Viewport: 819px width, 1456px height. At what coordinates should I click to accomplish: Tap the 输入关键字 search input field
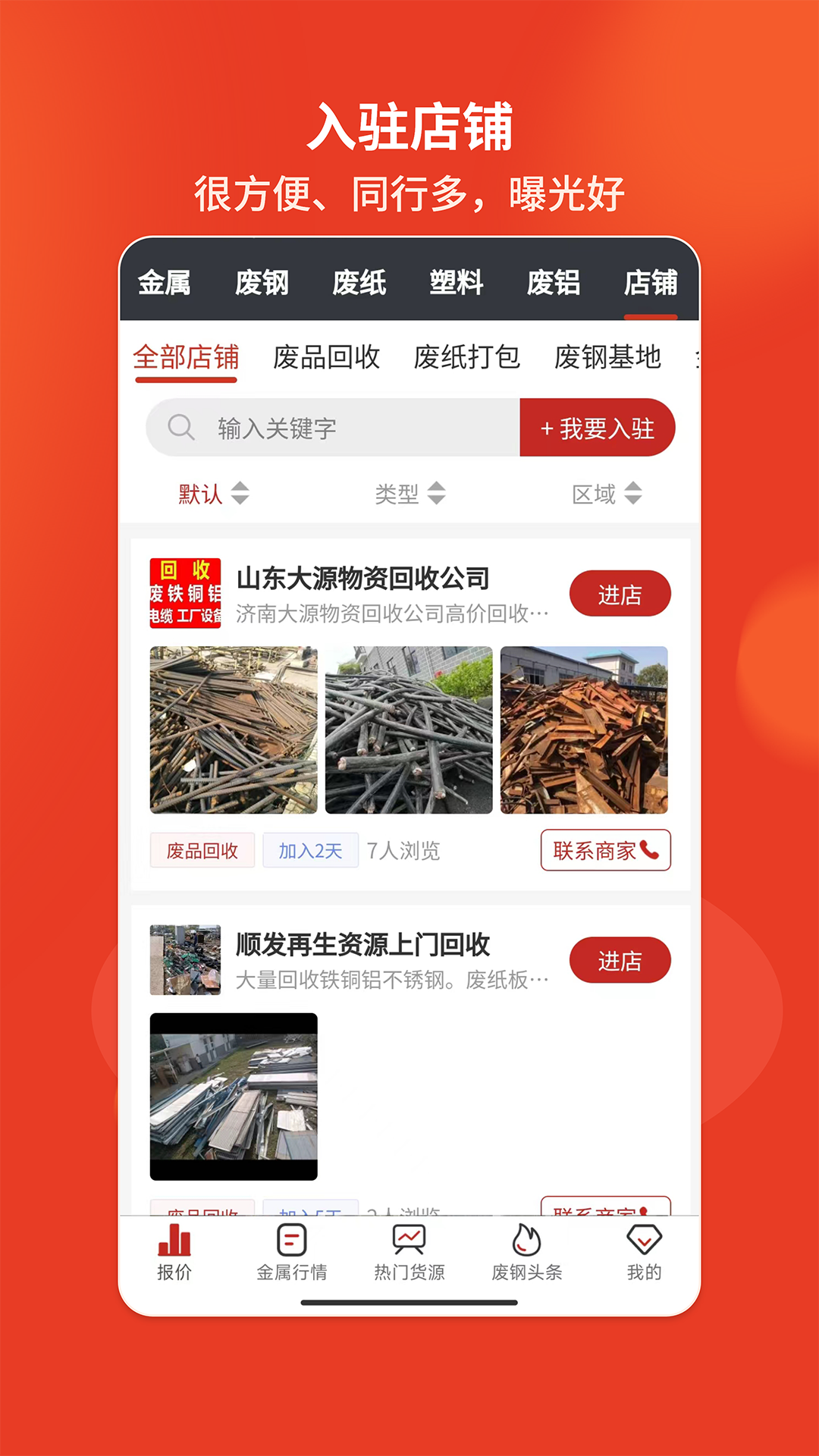(x=326, y=427)
